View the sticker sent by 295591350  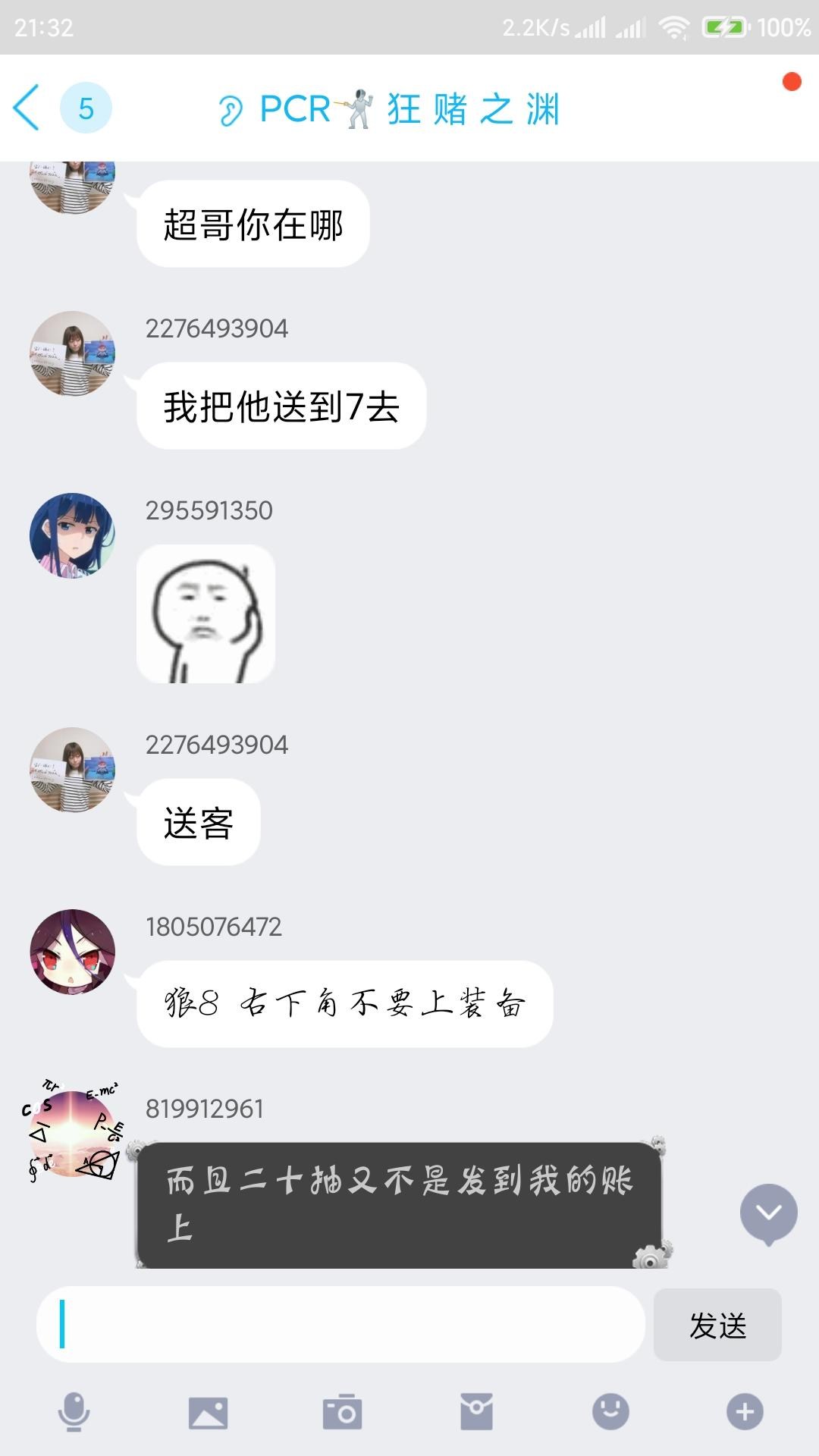[x=206, y=613]
